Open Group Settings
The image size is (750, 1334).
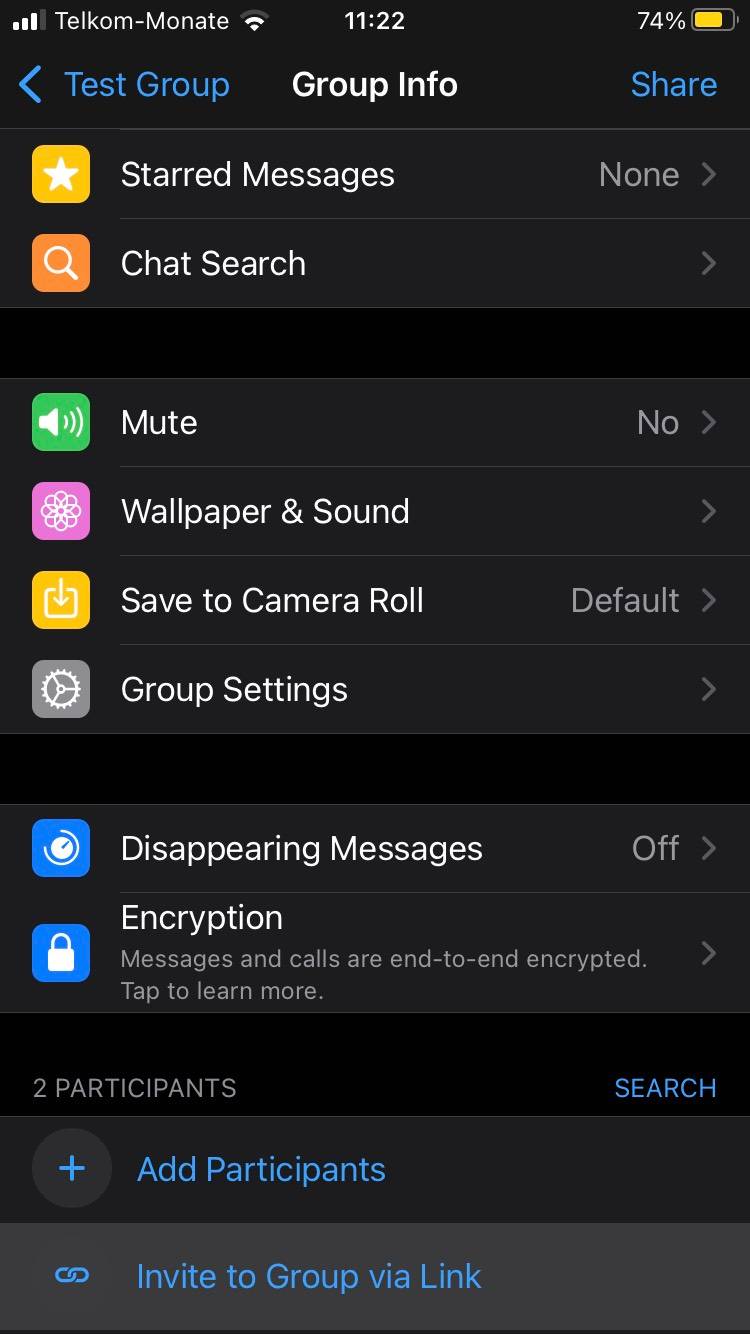[x=375, y=690]
